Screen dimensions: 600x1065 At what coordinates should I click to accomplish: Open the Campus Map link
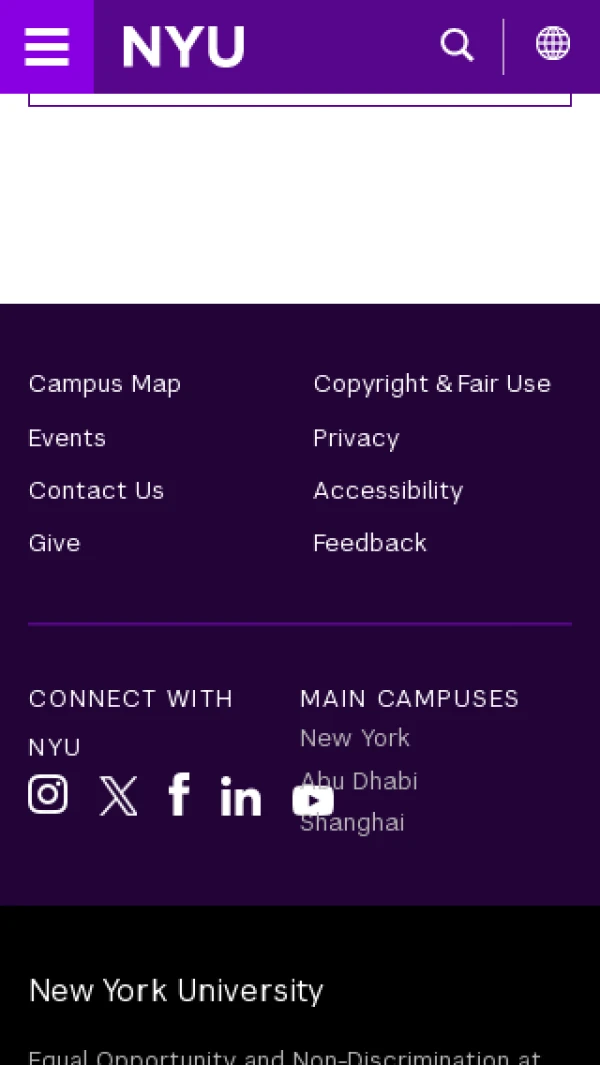(x=105, y=384)
